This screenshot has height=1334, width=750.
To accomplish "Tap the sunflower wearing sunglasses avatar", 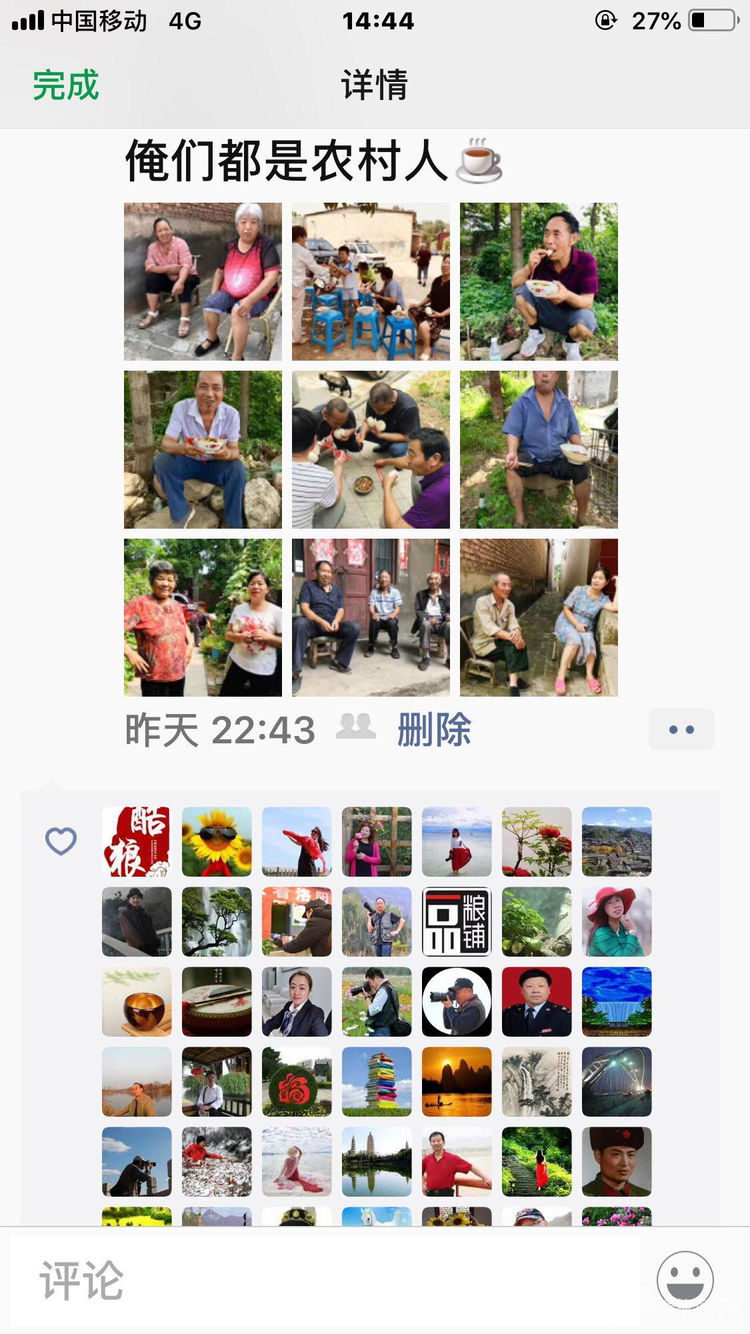I will point(216,841).
